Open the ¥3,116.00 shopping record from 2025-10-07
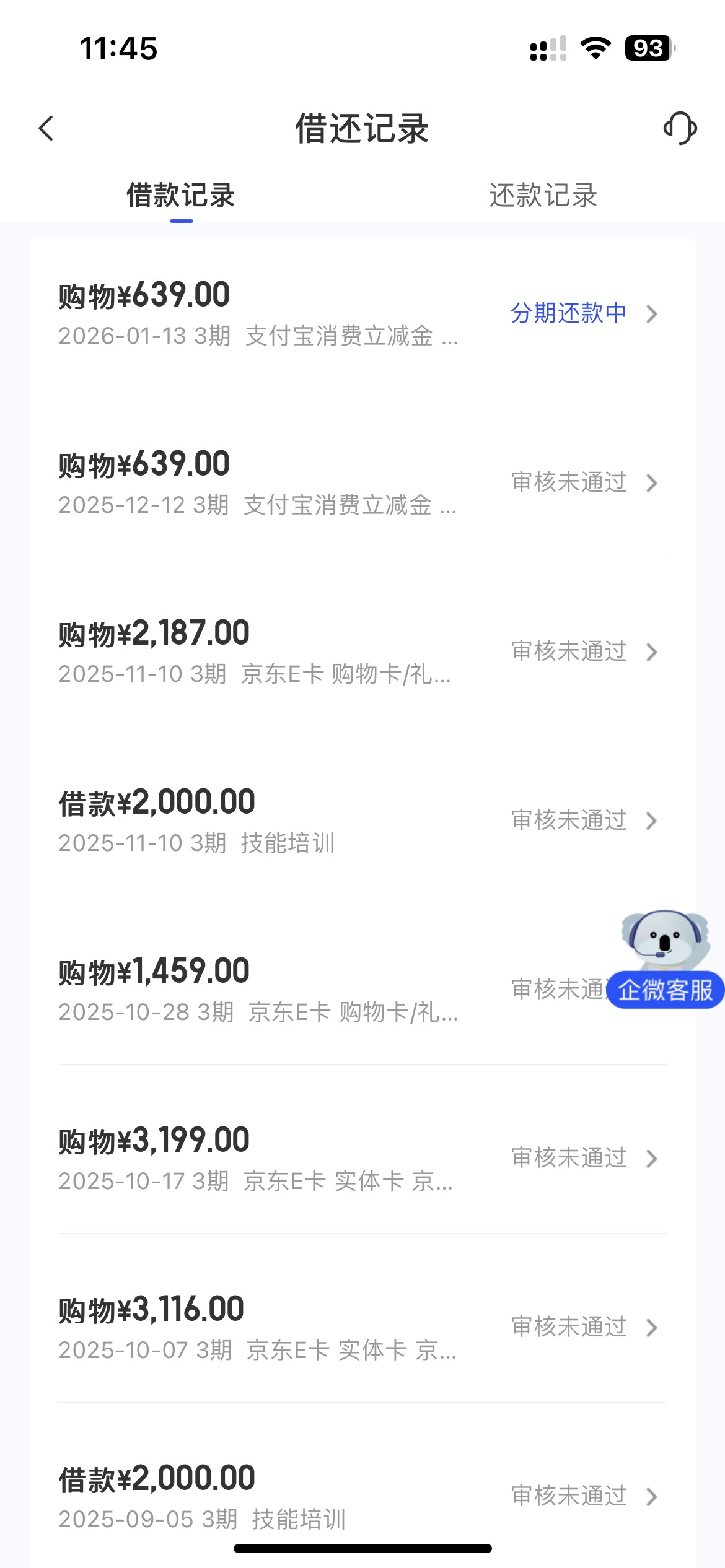This screenshot has height=1568, width=725. (x=362, y=1328)
